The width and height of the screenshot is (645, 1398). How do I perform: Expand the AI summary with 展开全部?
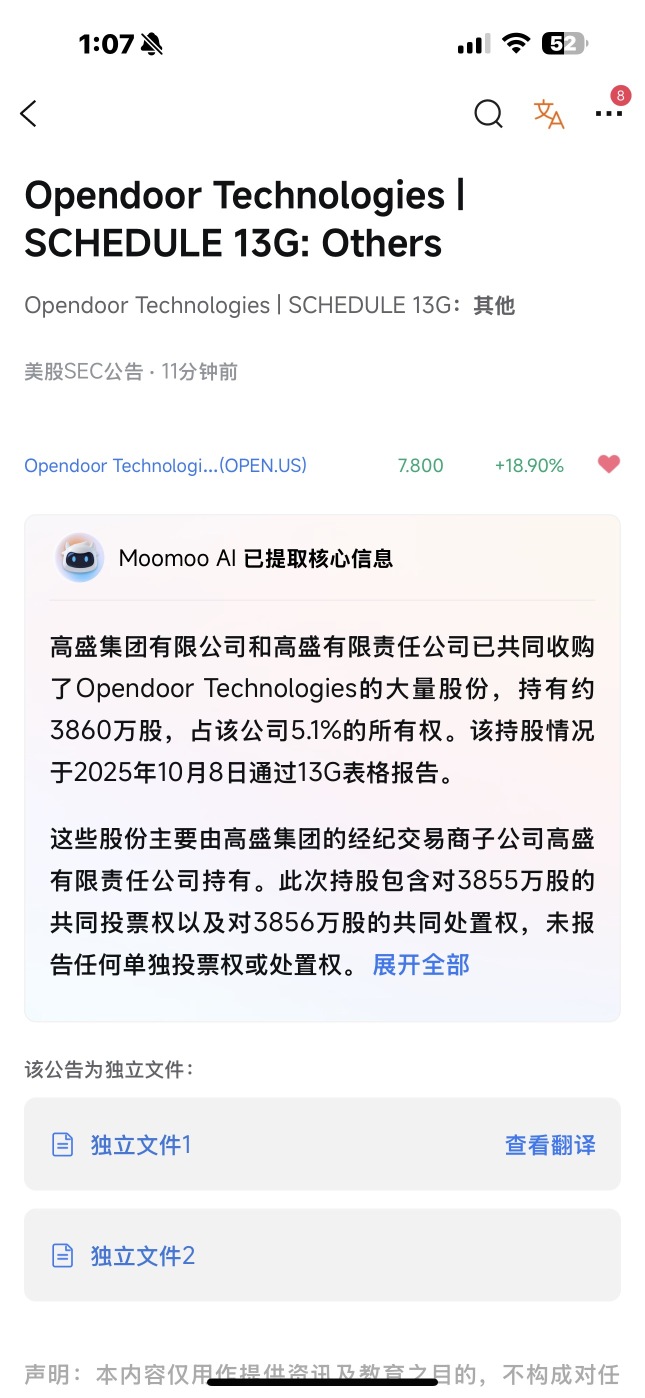pos(421,964)
